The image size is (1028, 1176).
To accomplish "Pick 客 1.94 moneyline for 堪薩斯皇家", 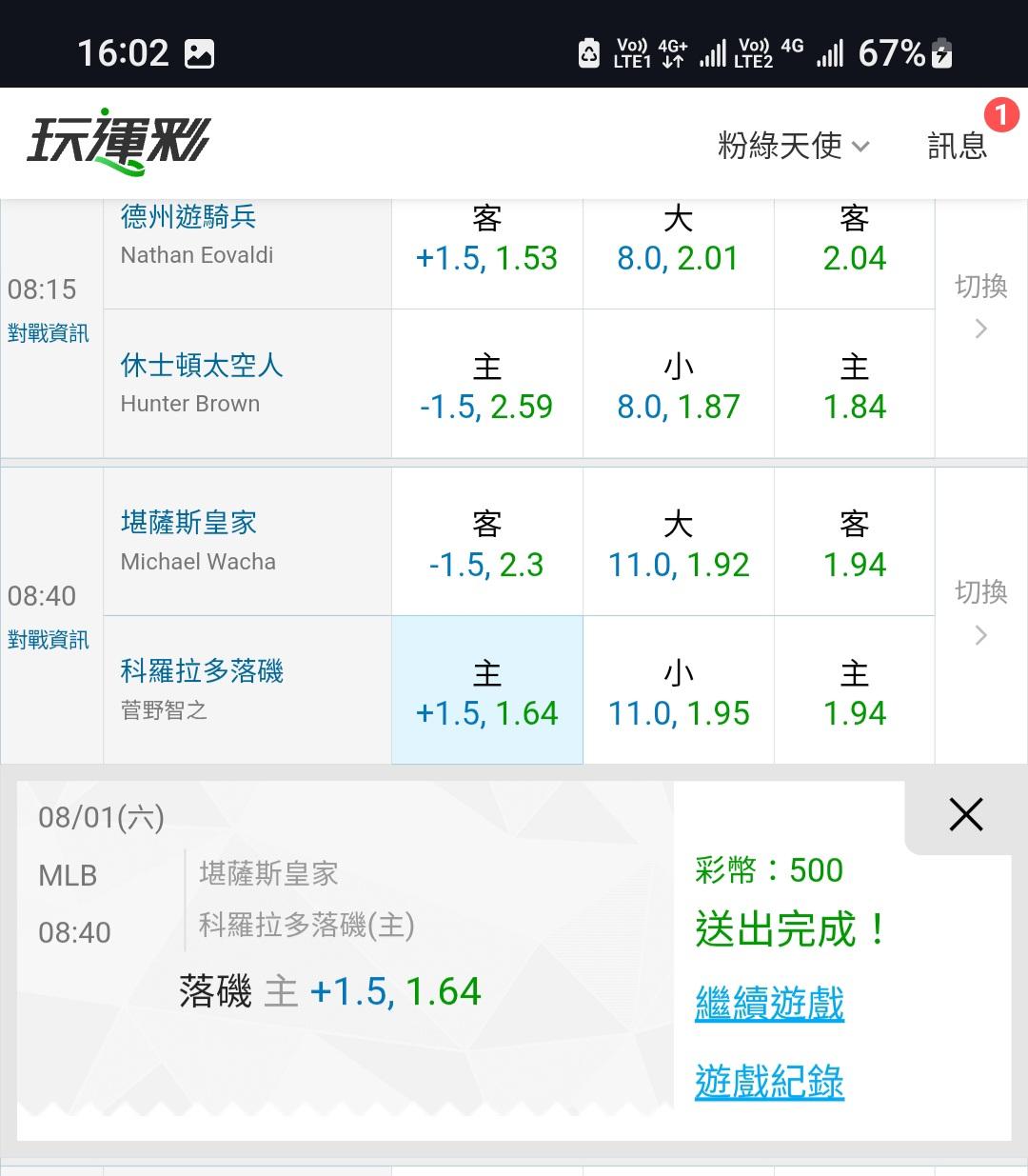I will tap(854, 542).
